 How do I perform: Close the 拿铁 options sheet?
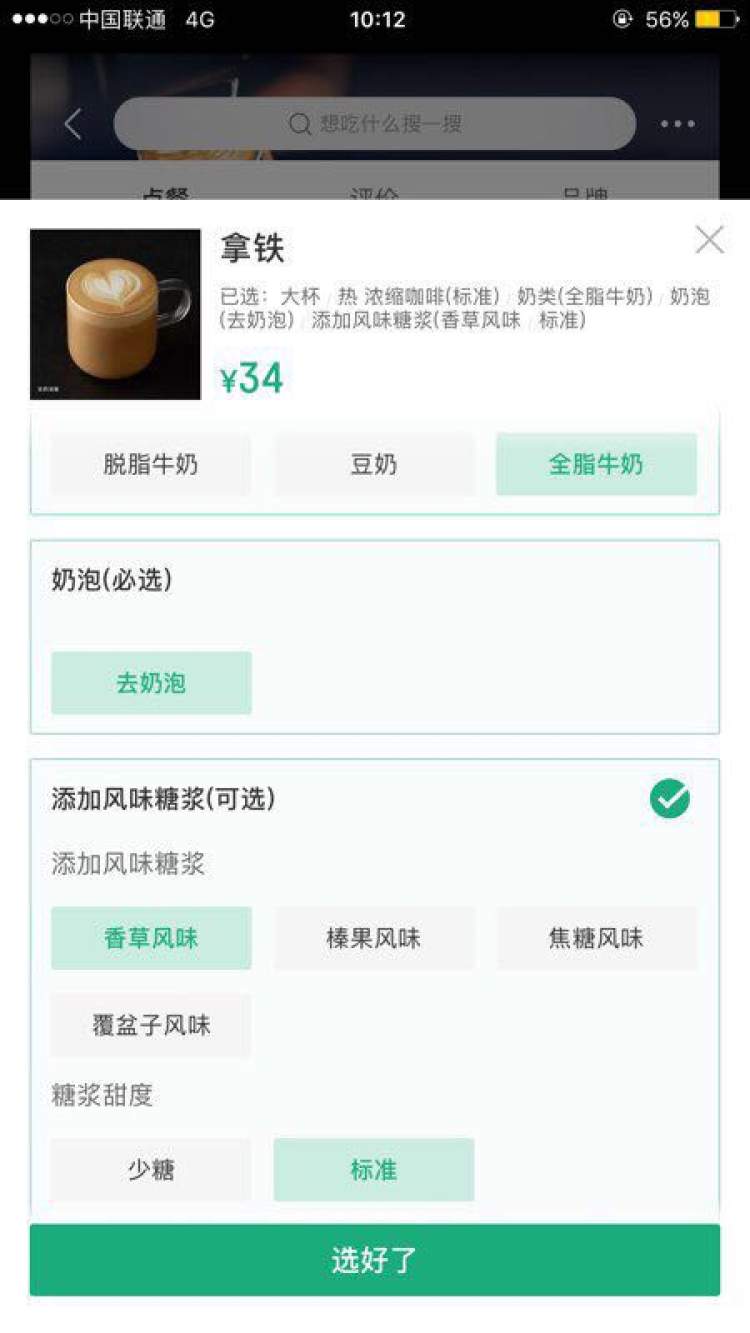coord(709,240)
